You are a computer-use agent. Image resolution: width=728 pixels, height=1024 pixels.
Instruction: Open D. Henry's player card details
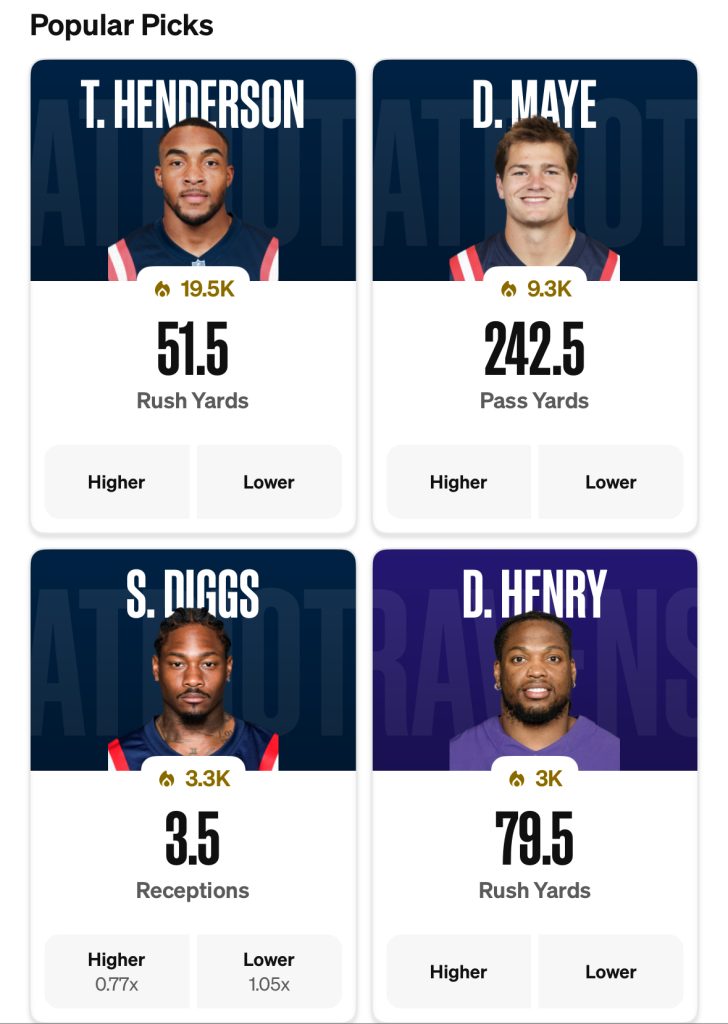coord(536,670)
